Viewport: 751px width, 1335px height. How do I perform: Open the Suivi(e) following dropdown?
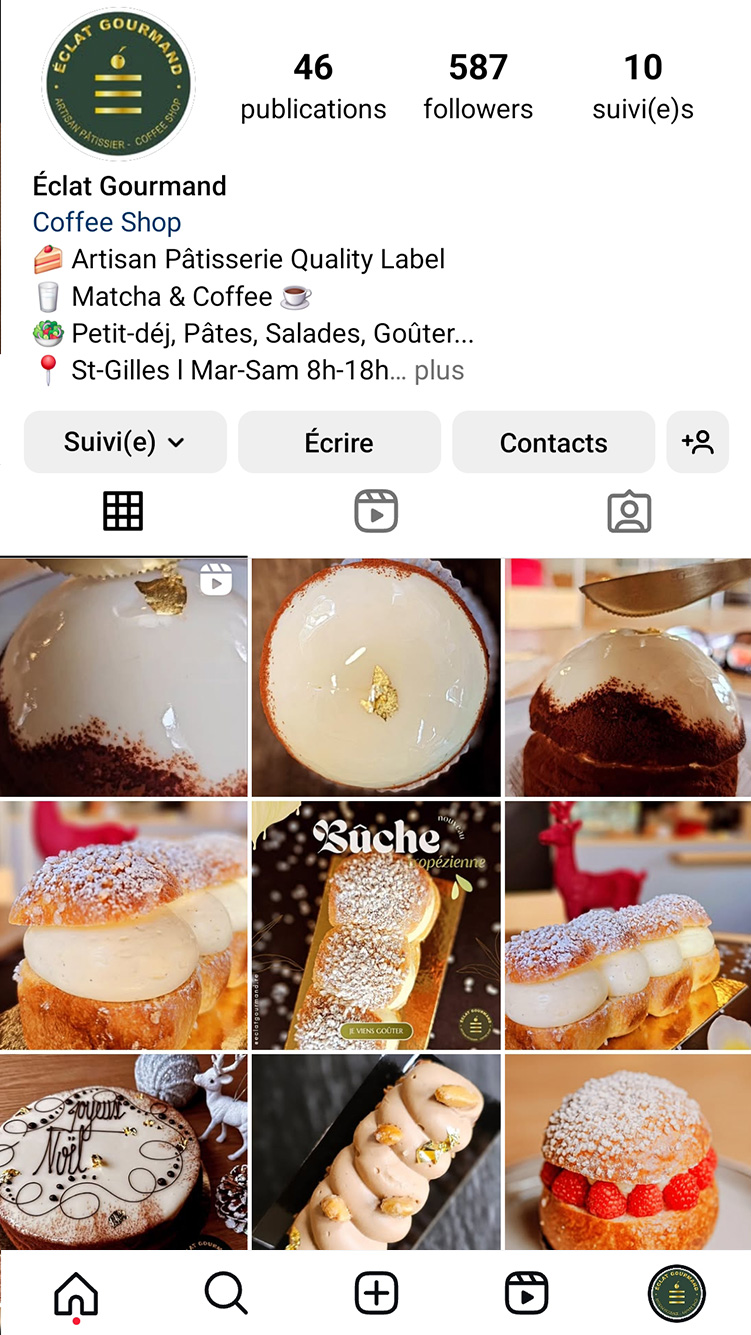pos(125,442)
